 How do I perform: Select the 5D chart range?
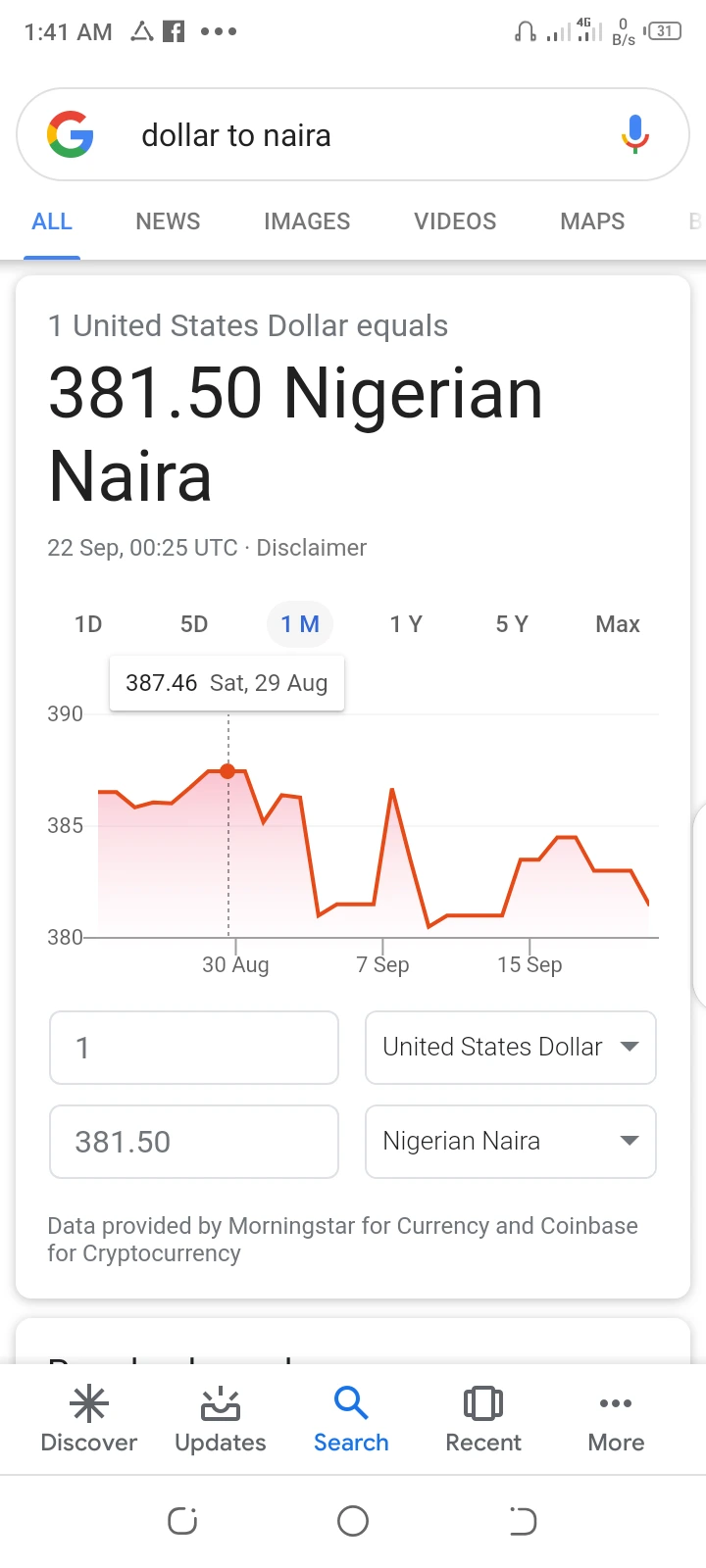pyautogui.click(x=194, y=624)
